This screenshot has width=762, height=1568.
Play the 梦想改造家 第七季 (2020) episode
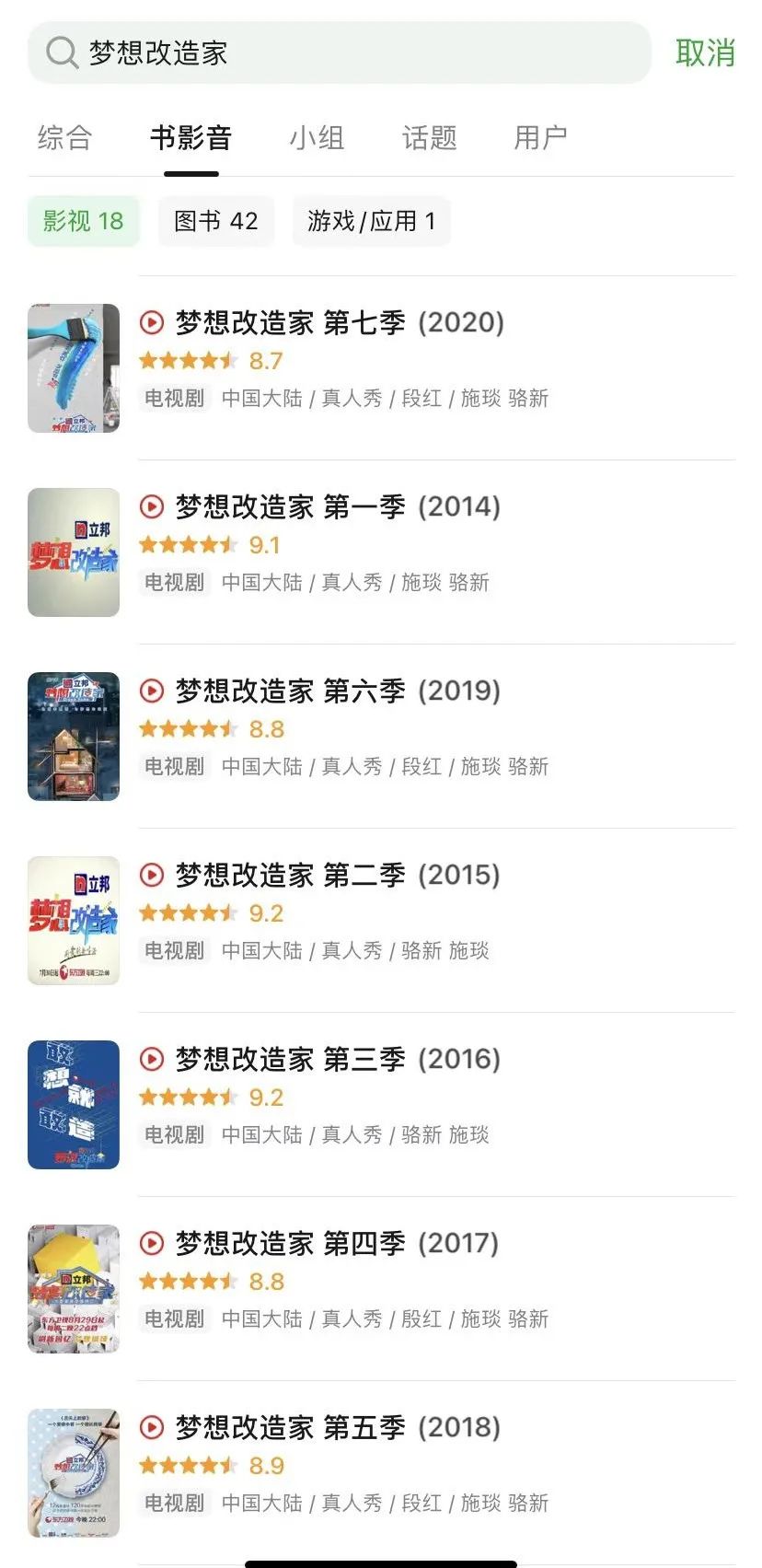click(x=150, y=324)
